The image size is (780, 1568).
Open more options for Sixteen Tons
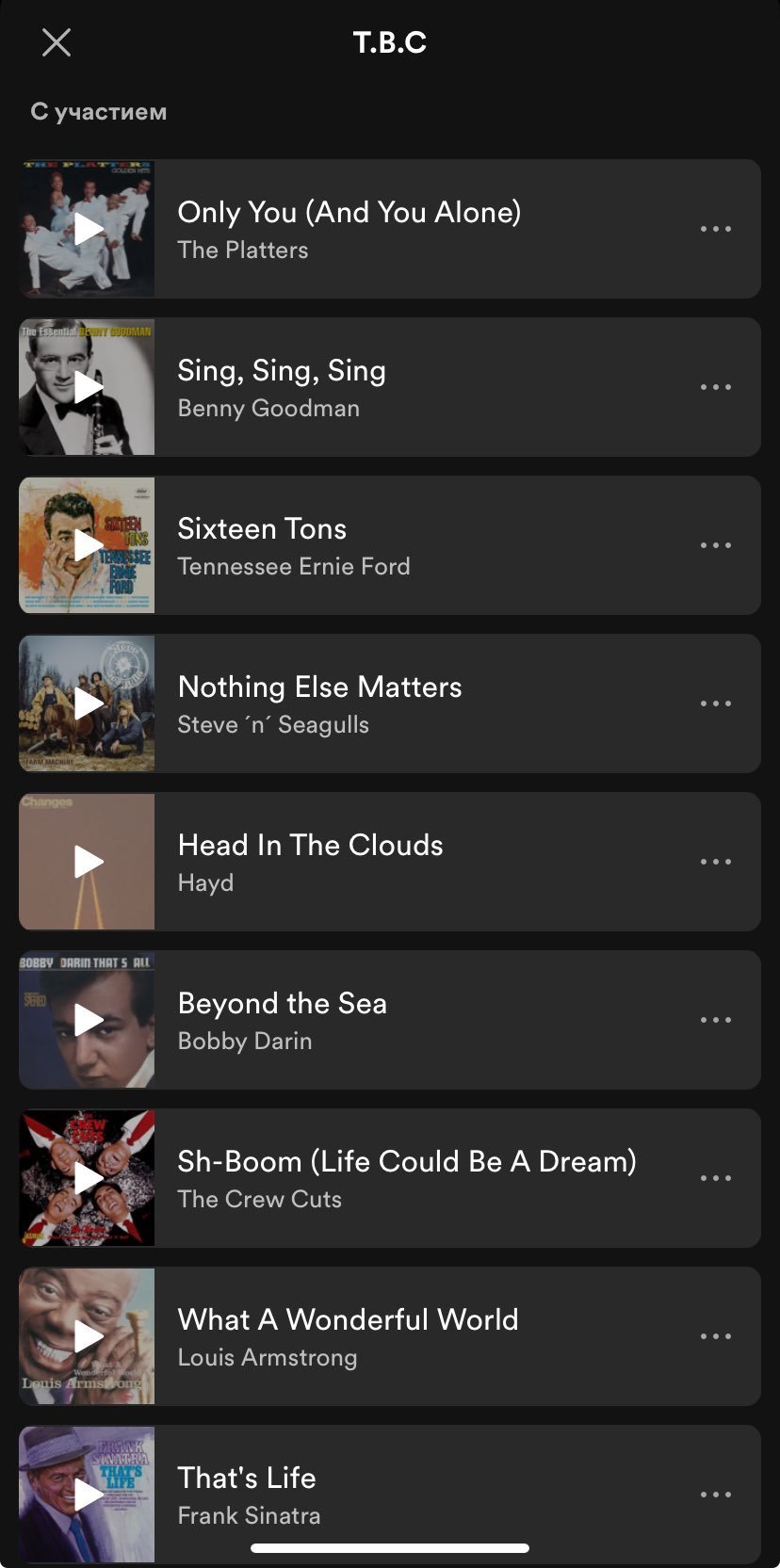click(x=715, y=545)
